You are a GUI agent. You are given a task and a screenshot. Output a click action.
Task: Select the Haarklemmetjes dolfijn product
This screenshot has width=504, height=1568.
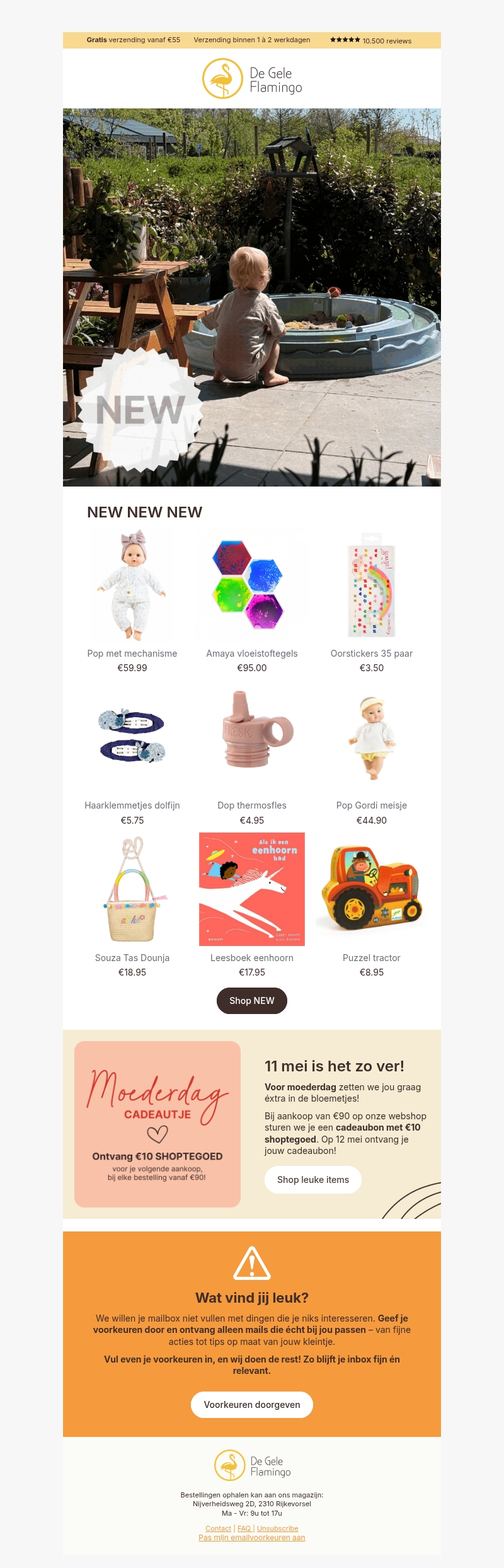pos(132,737)
